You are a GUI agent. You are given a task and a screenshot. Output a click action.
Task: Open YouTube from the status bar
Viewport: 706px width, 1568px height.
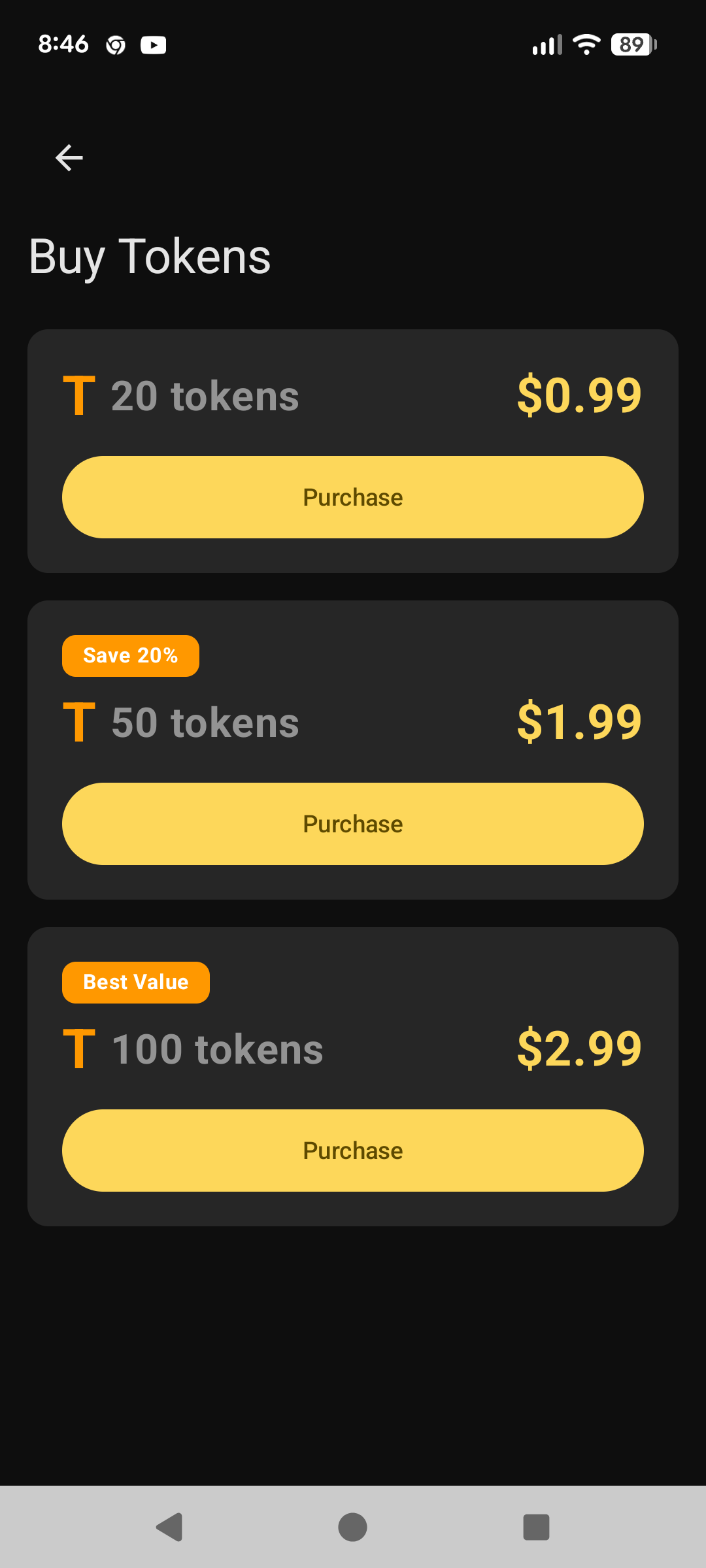(154, 44)
